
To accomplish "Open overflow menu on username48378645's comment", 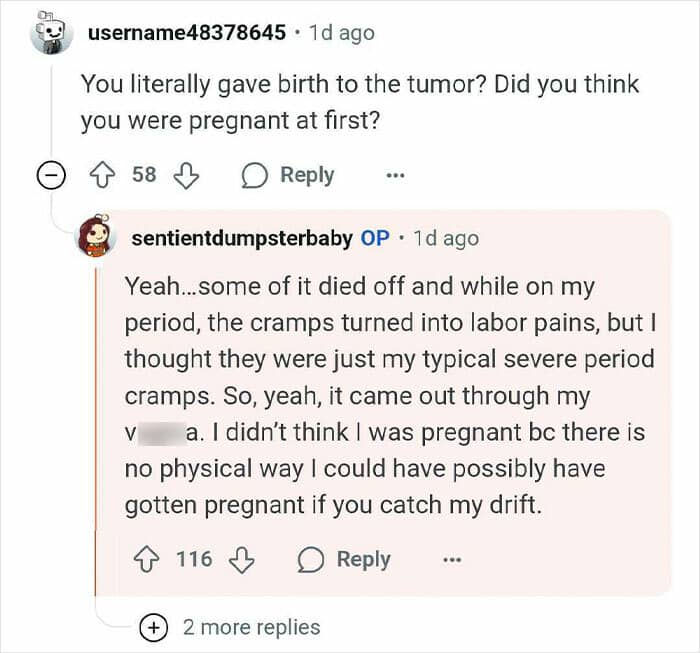I will [x=395, y=175].
